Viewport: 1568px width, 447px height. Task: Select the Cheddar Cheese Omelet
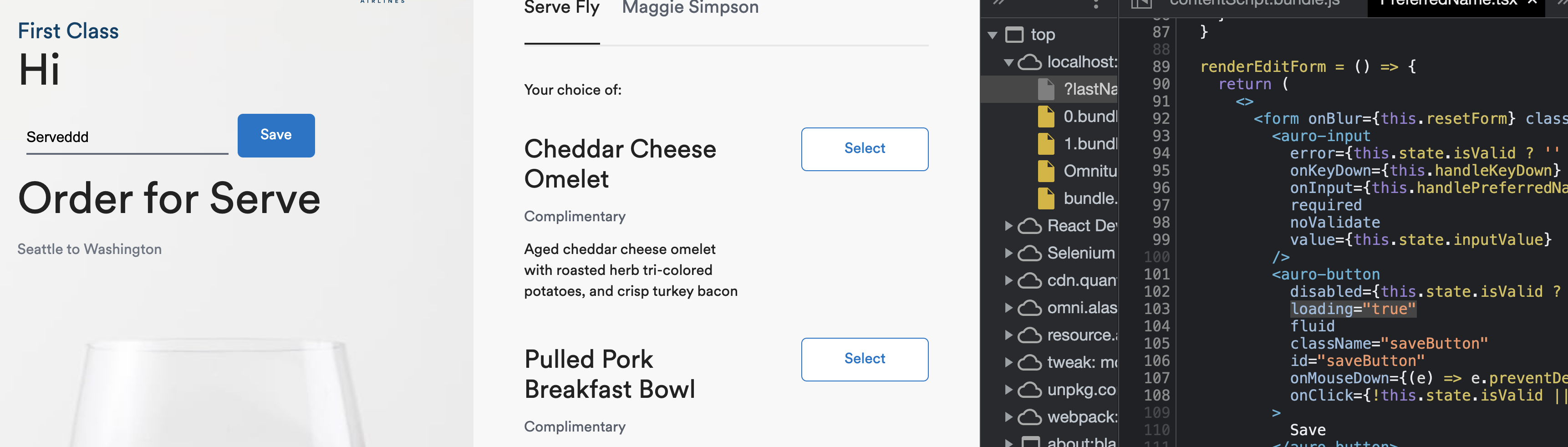pyautogui.click(x=864, y=149)
